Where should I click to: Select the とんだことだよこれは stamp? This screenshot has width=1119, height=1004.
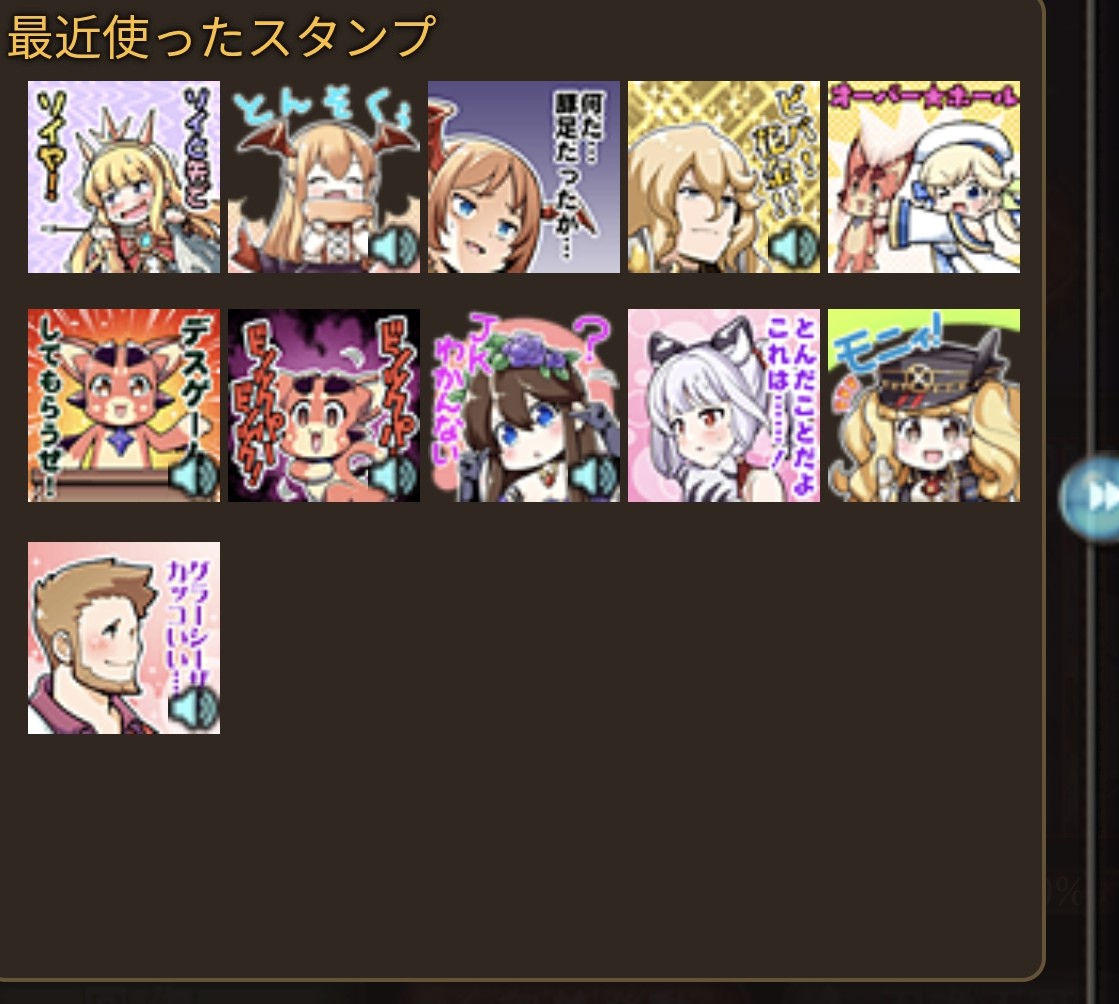coord(724,405)
